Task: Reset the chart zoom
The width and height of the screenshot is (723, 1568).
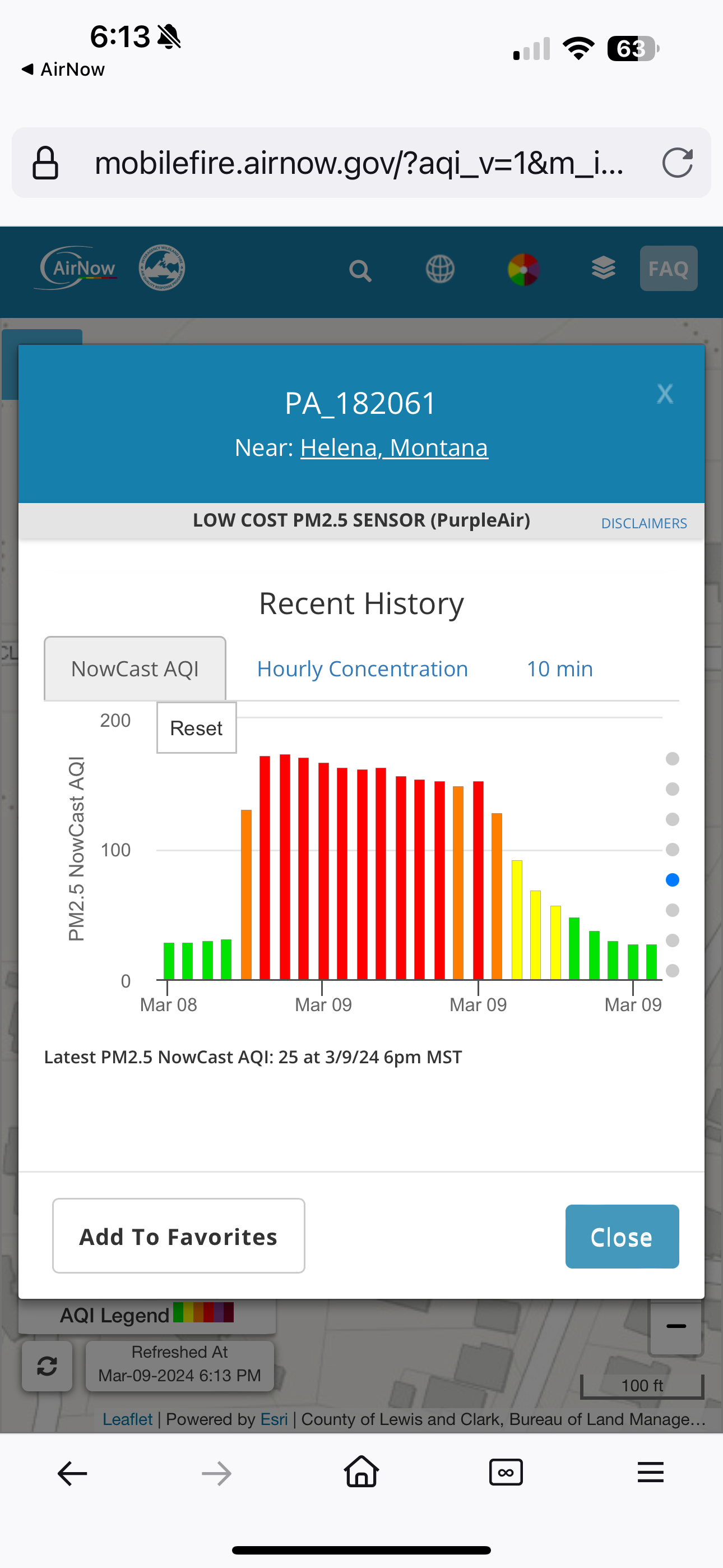Action: click(x=197, y=728)
